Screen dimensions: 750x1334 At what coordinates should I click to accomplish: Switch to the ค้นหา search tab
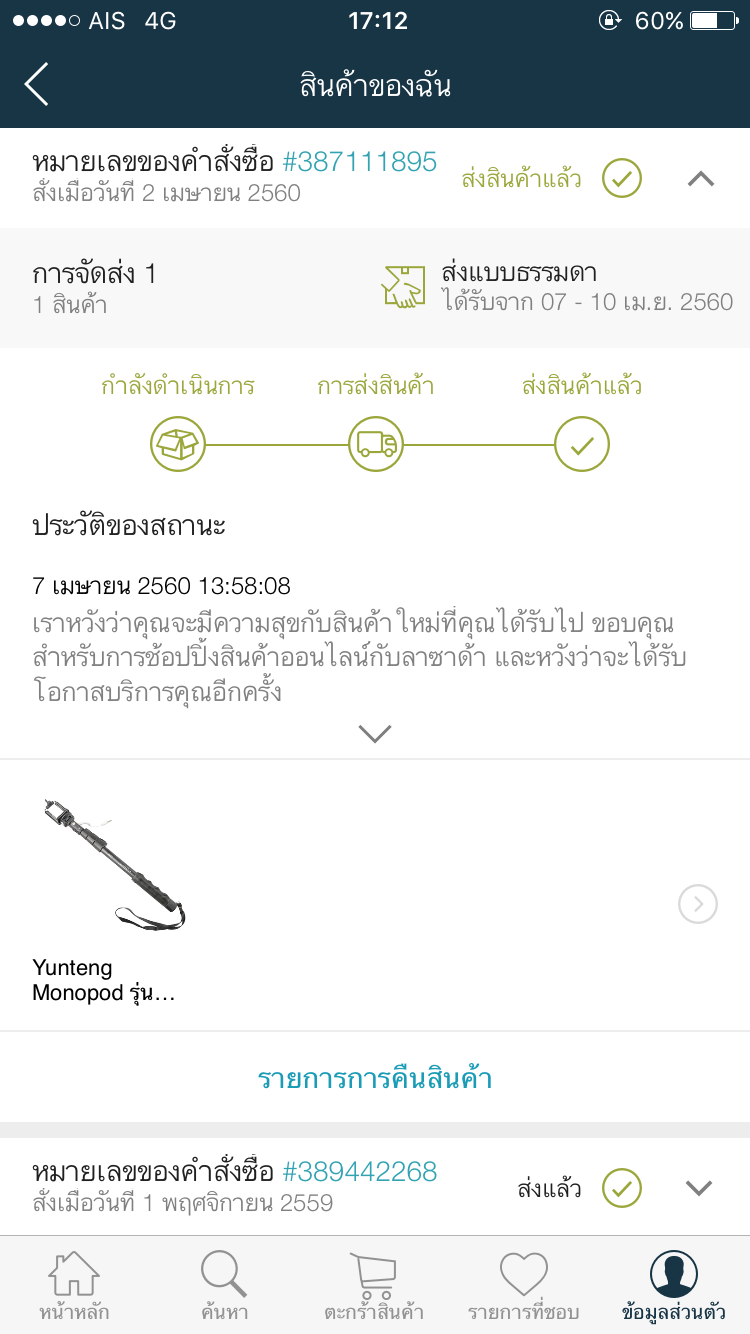(x=224, y=1286)
